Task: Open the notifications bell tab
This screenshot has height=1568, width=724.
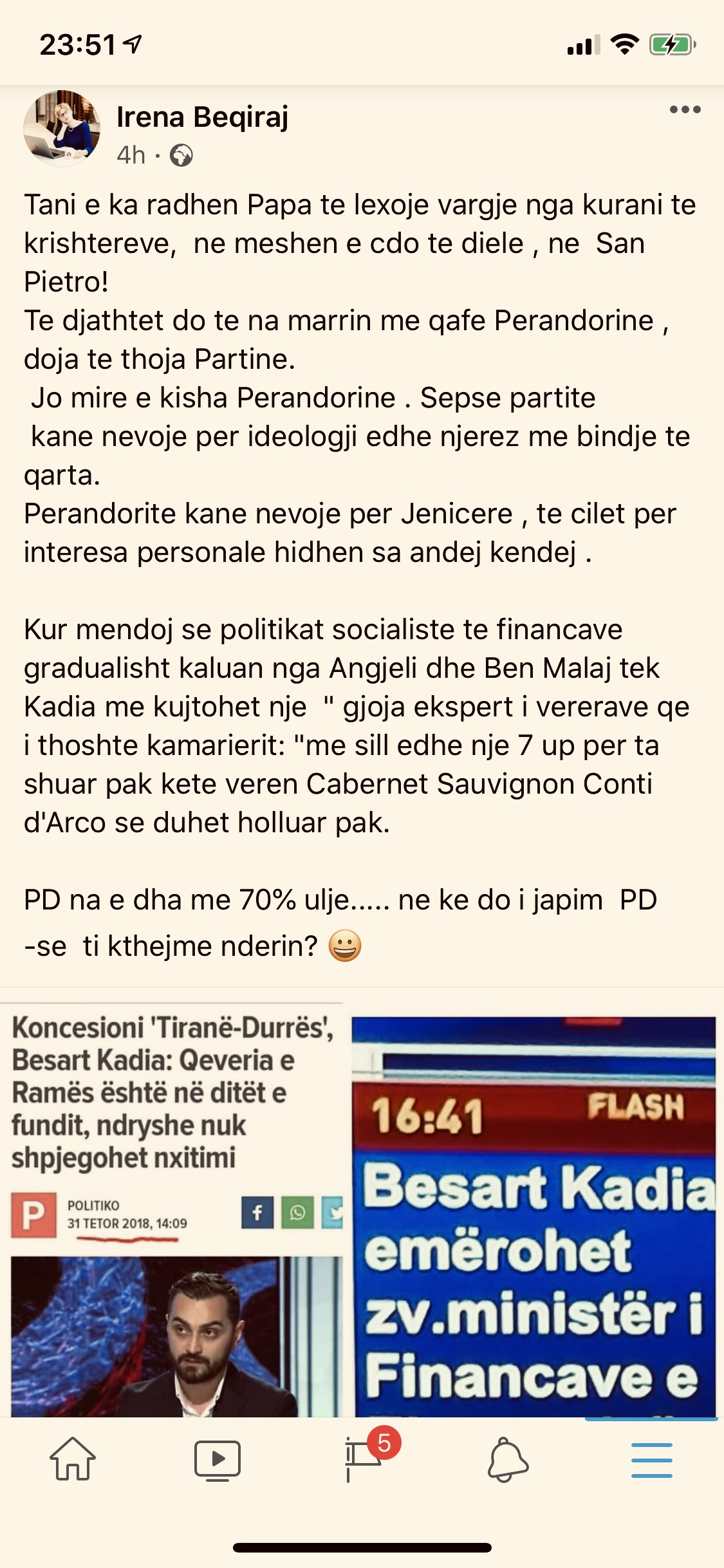Action: coord(508,1459)
